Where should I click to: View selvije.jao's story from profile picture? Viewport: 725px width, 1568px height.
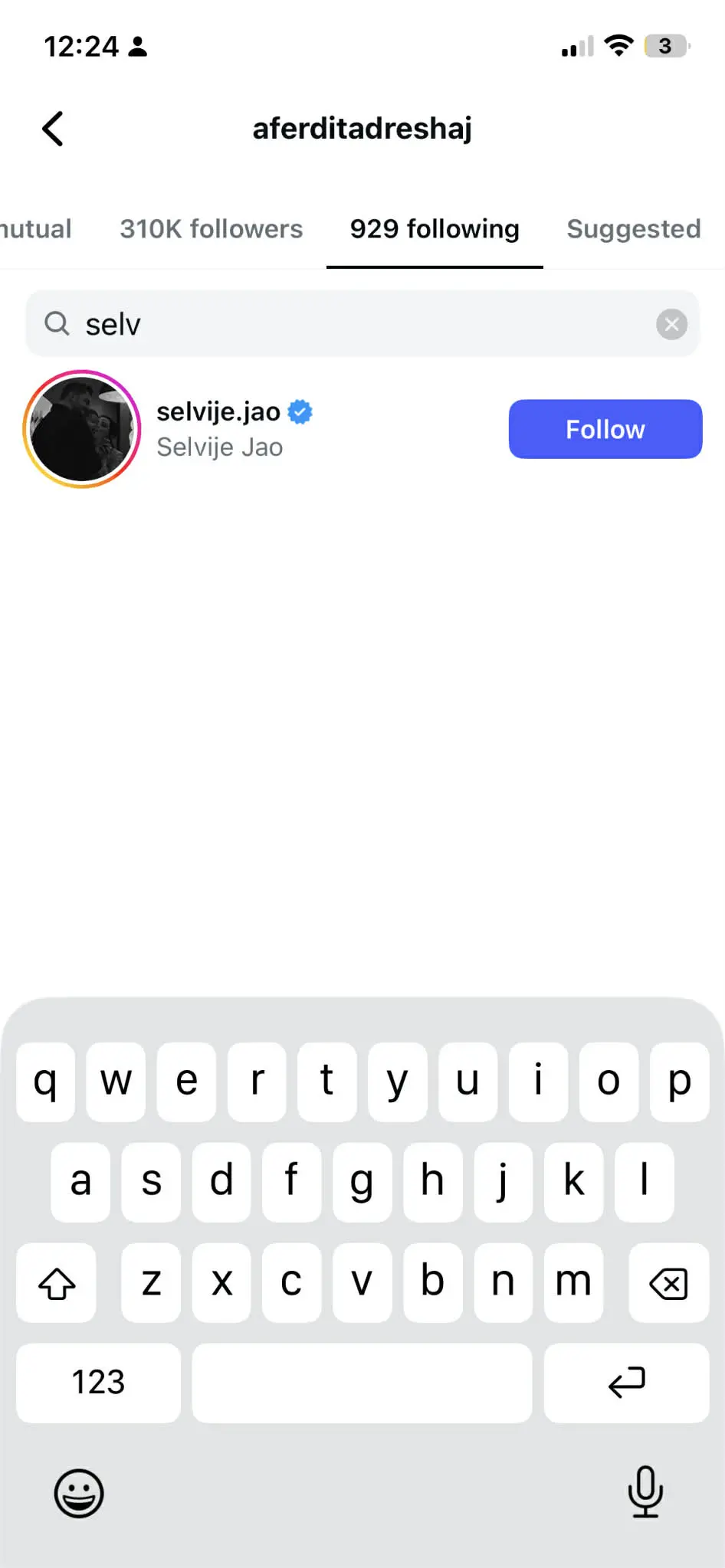pyautogui.click(x=82, y=429)
